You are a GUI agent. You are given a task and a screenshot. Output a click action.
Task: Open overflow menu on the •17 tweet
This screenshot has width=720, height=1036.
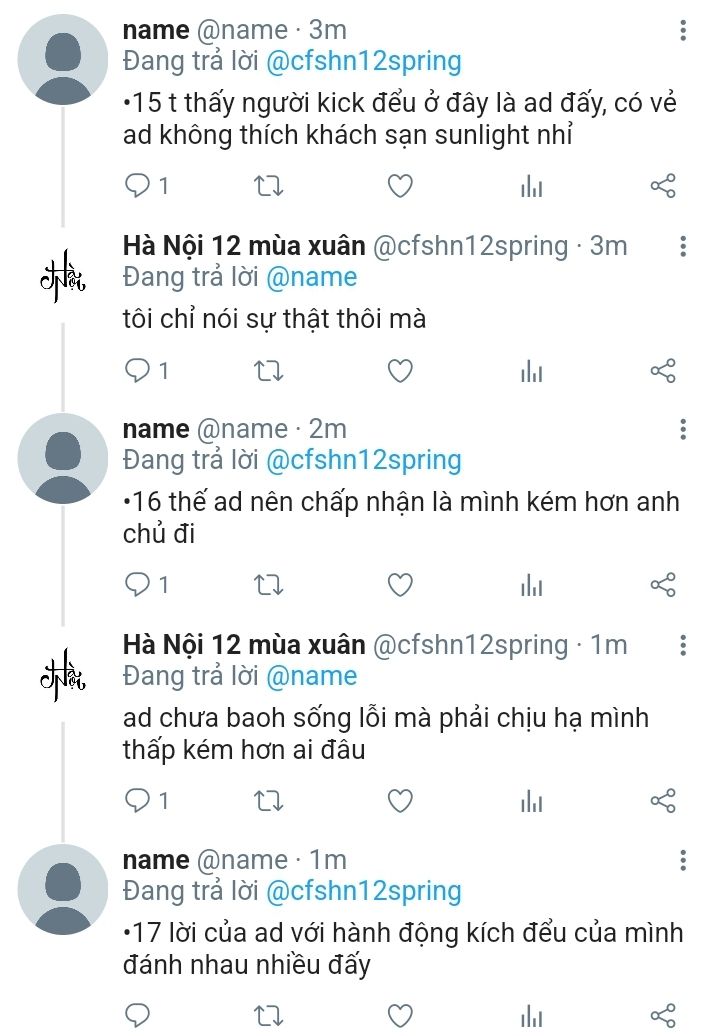(683, 860)
